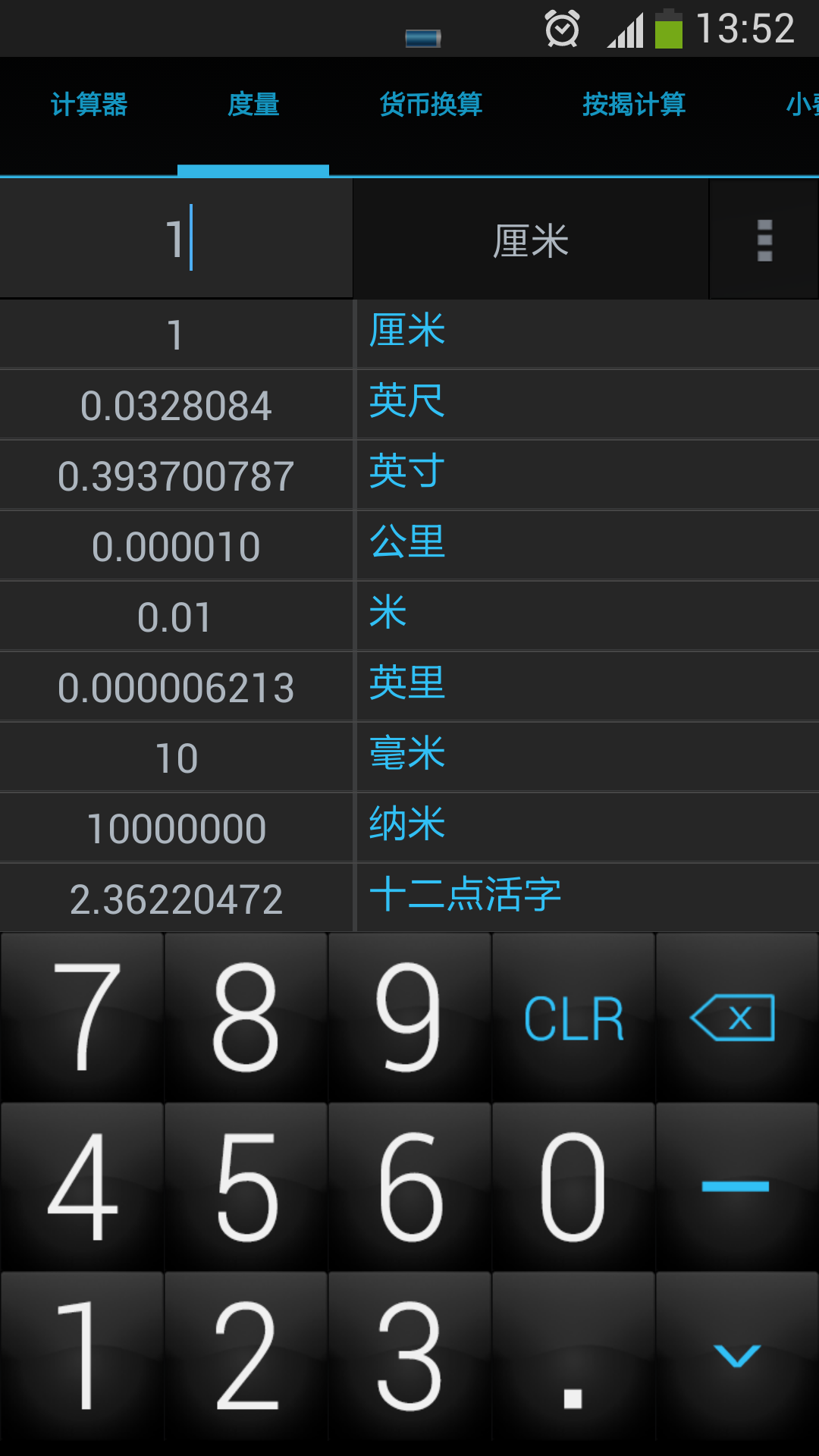Image resolution: width=819 pixels, height=1456 pixels.
Task: Open the overflow menu beside 厘米
Action: (x=764, y=240)
